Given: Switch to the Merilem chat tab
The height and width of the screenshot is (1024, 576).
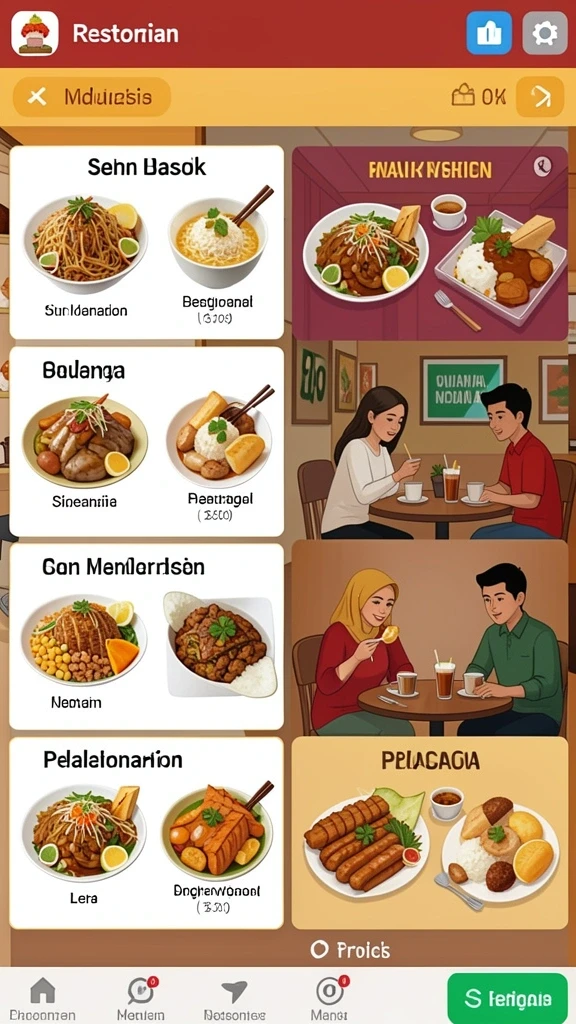Looking at the screenshot, I should click(140, 999).
